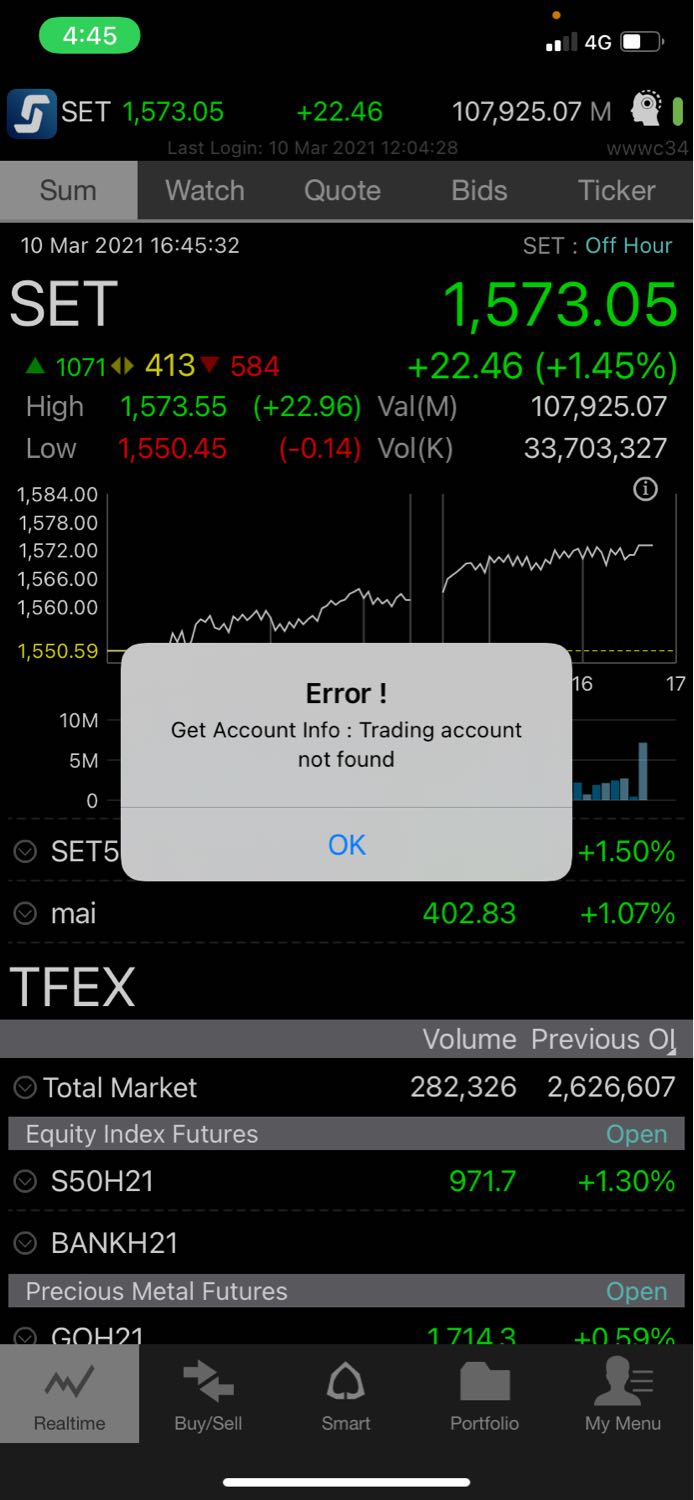694x1500 pixels.
Task: Open the Sum tab
Action: click(68, 190)
